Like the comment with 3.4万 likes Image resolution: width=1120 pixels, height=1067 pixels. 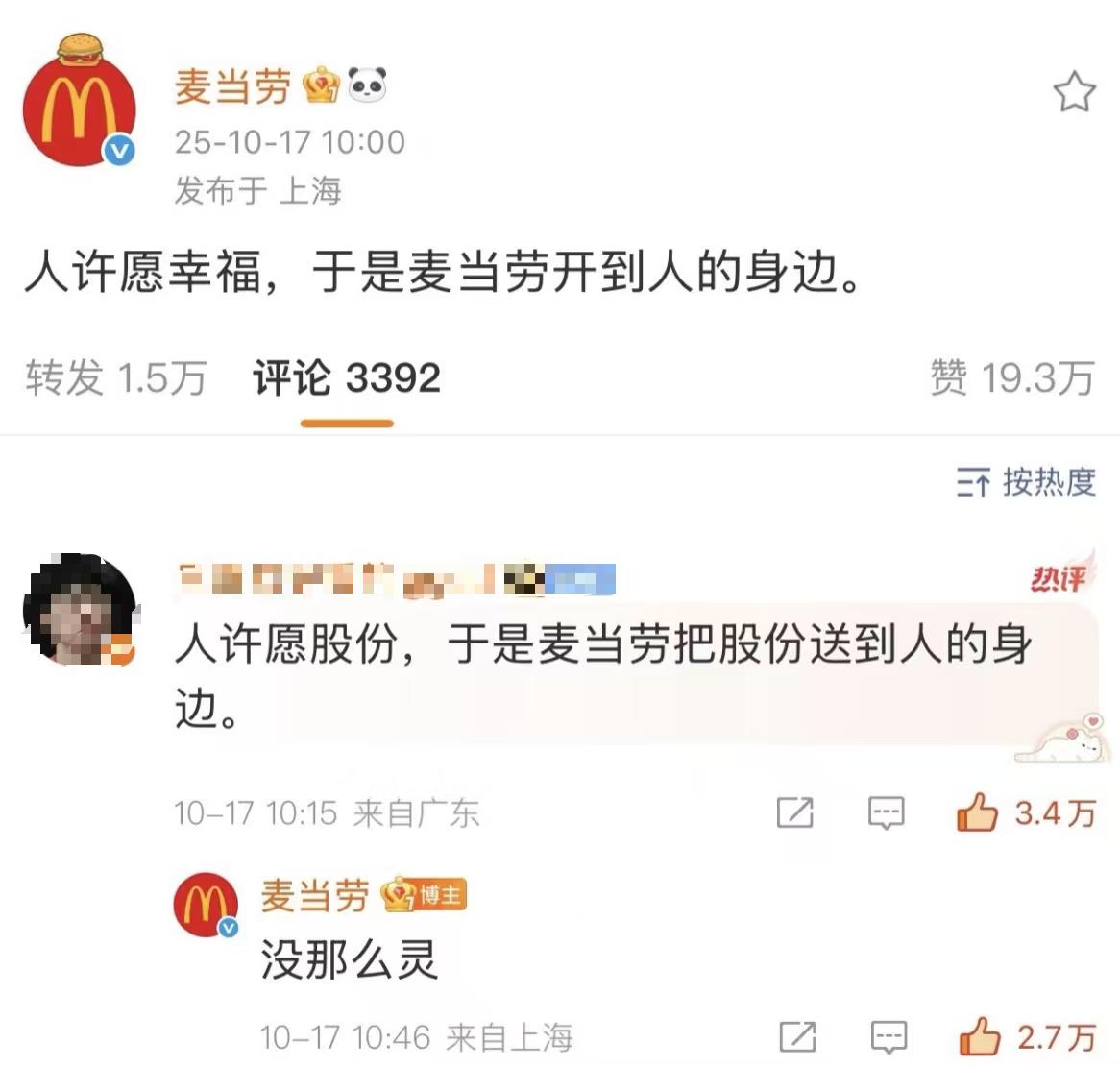[x=978, y=813]
